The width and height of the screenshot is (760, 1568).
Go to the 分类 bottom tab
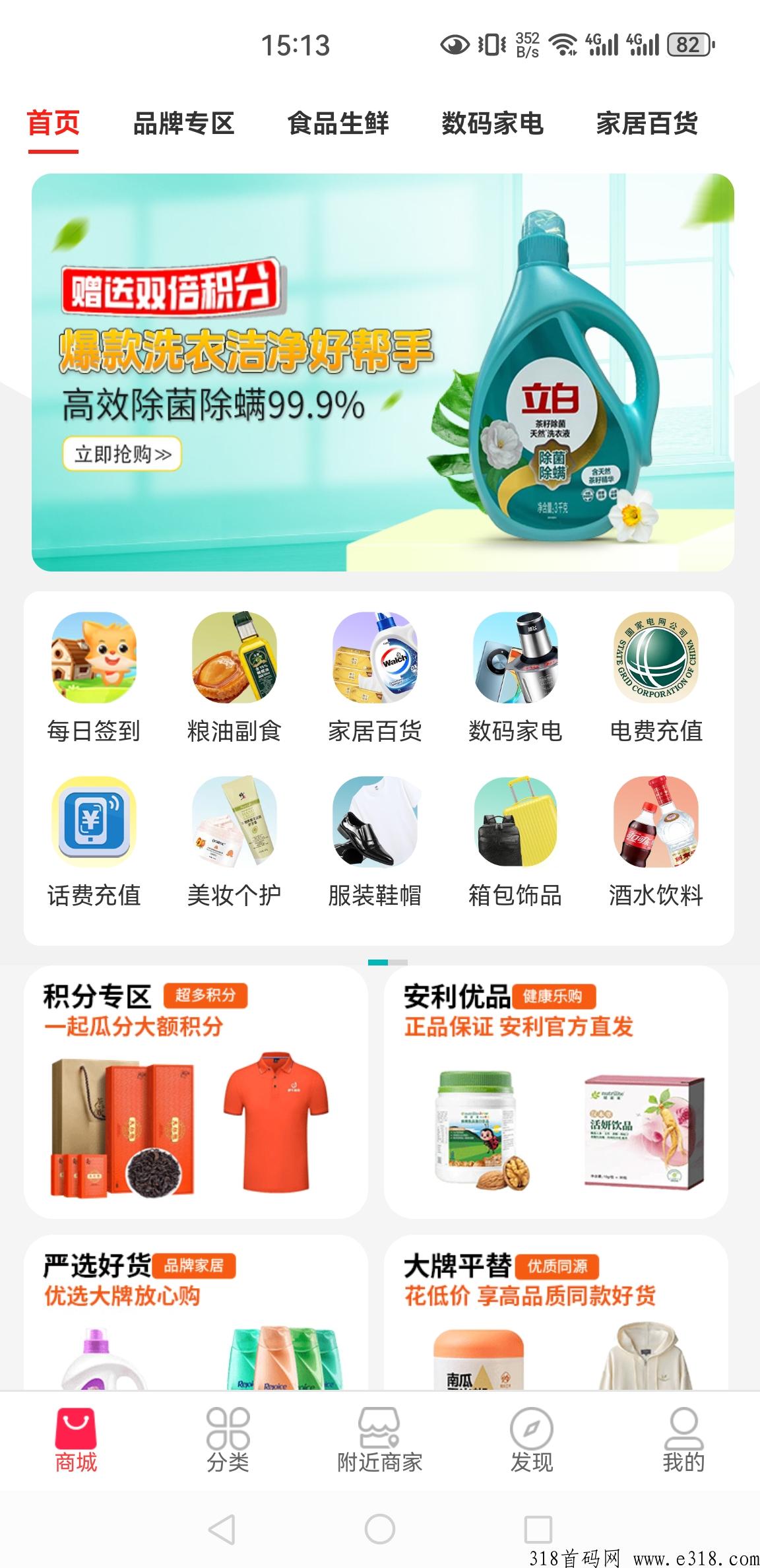click(228, 1441)
